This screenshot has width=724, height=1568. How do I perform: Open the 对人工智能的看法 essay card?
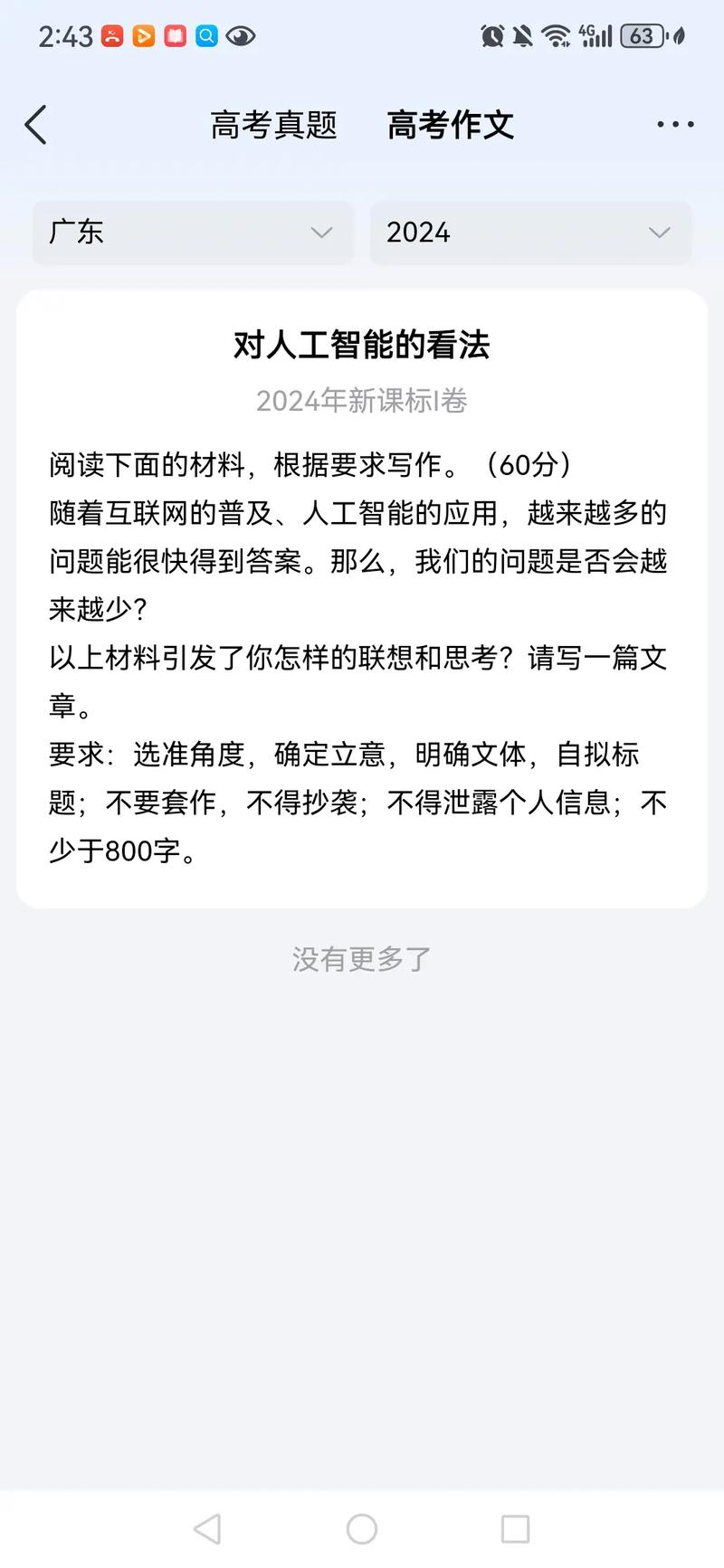coord(362,599)
